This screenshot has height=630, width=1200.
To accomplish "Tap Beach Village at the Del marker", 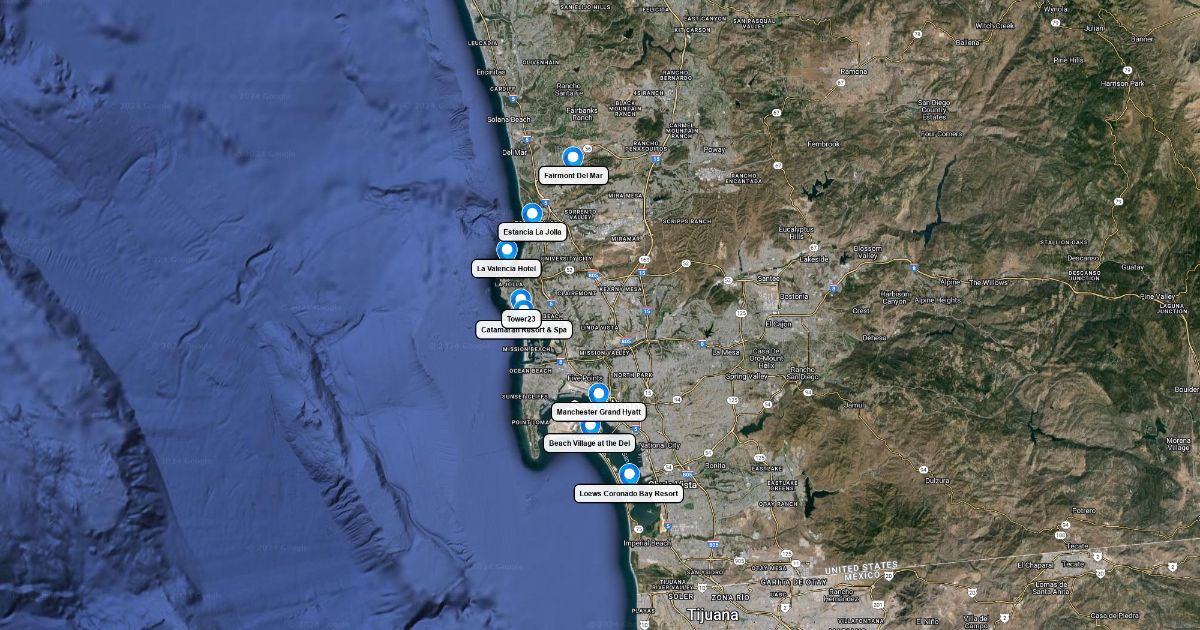I will pyautogui.click(x=591, y=427).
